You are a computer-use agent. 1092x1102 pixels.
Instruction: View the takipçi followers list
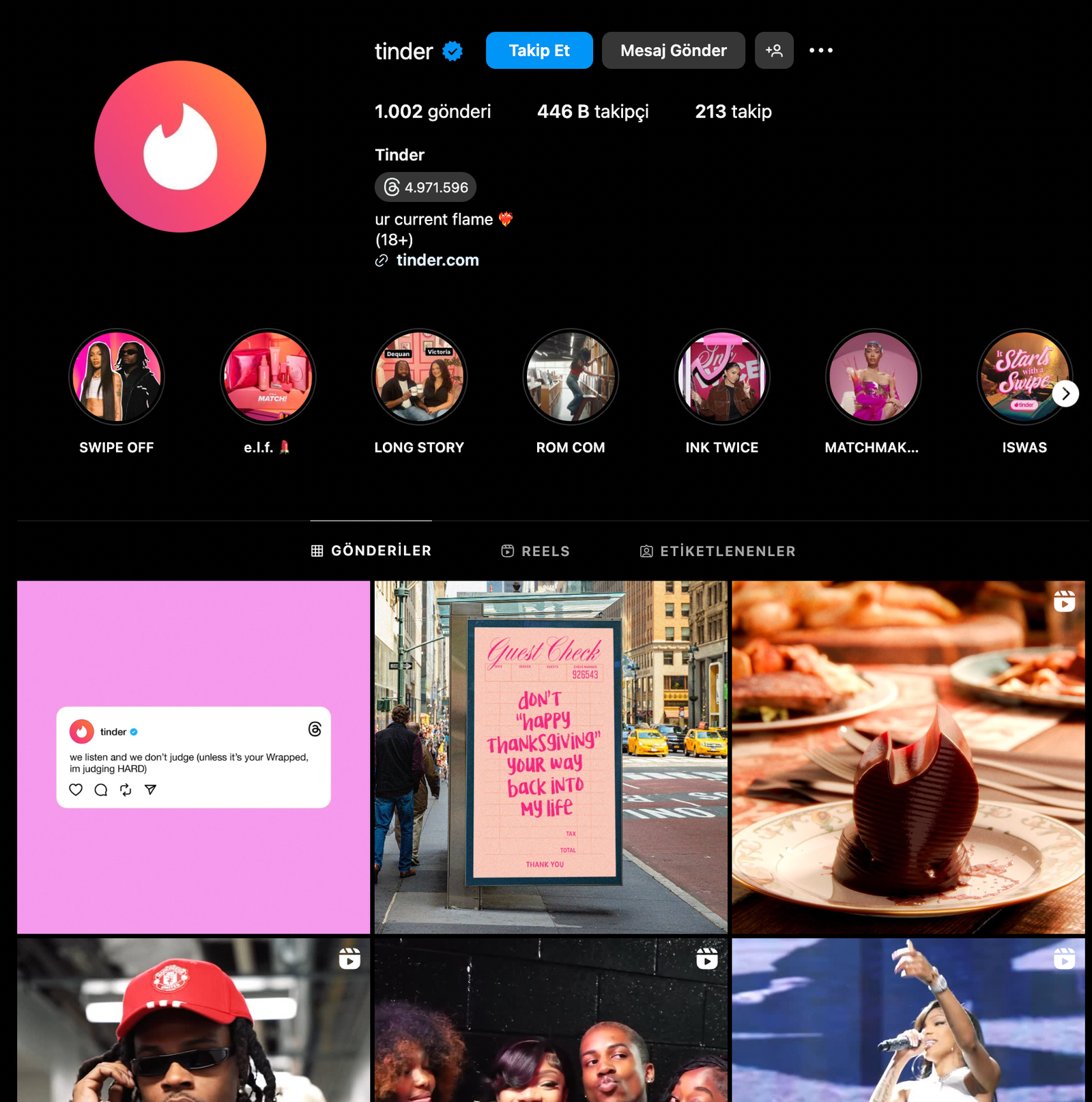[592, 111]
